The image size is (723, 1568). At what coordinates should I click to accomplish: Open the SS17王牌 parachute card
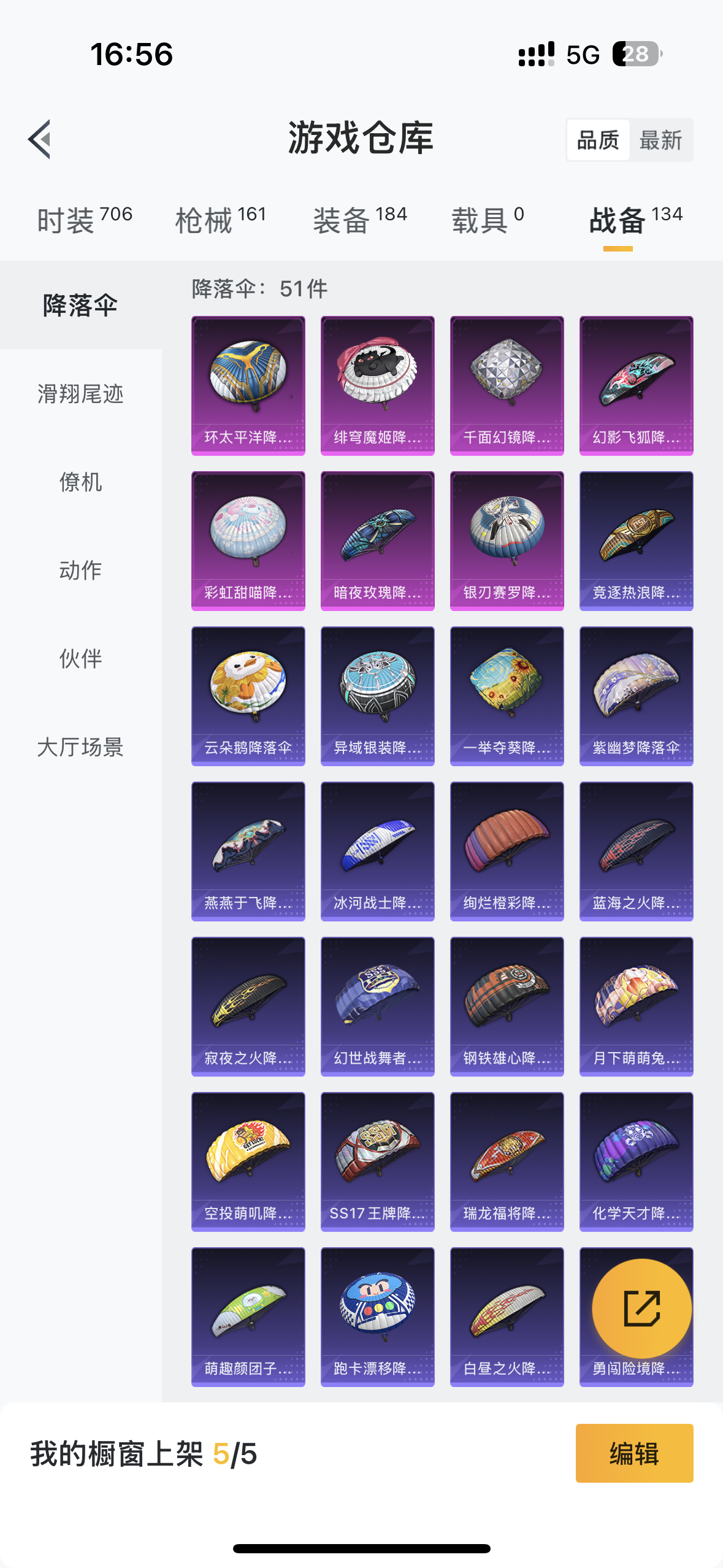tap(378, 1162)
